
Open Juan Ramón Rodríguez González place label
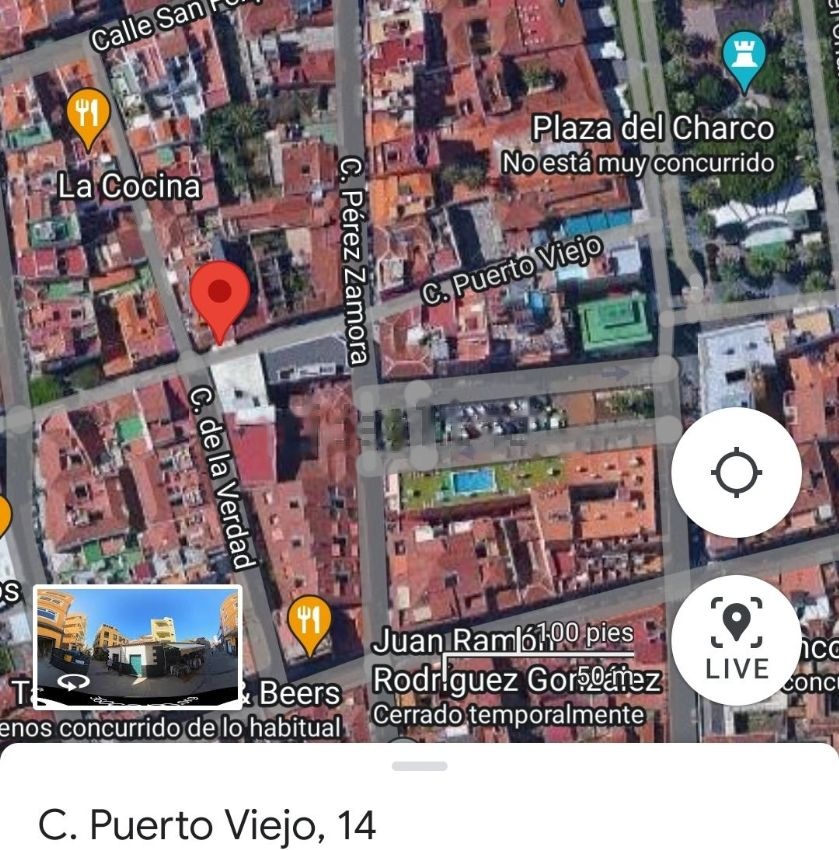click(x=517, y=660)
